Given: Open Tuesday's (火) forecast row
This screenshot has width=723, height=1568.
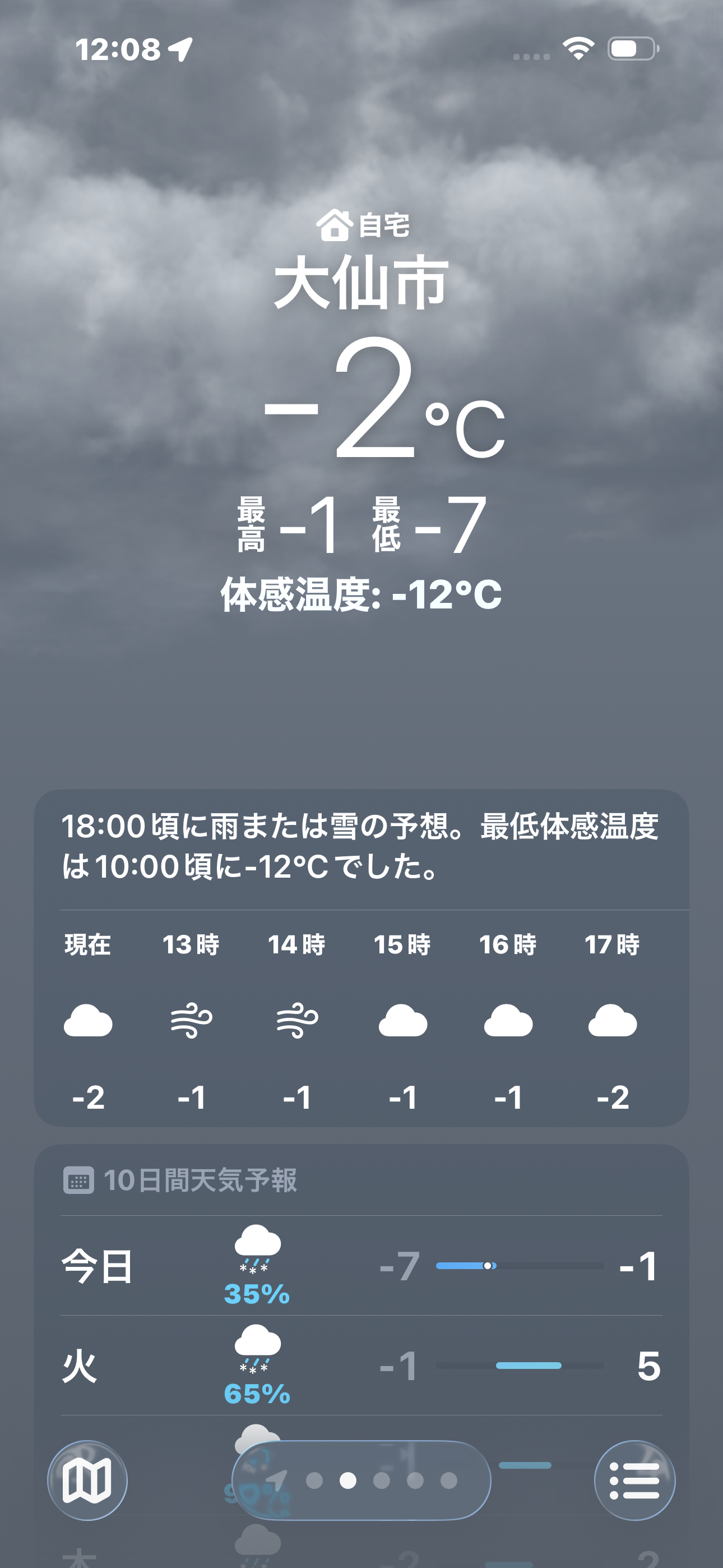Looking at the screenshot, I should (361, 1366).
